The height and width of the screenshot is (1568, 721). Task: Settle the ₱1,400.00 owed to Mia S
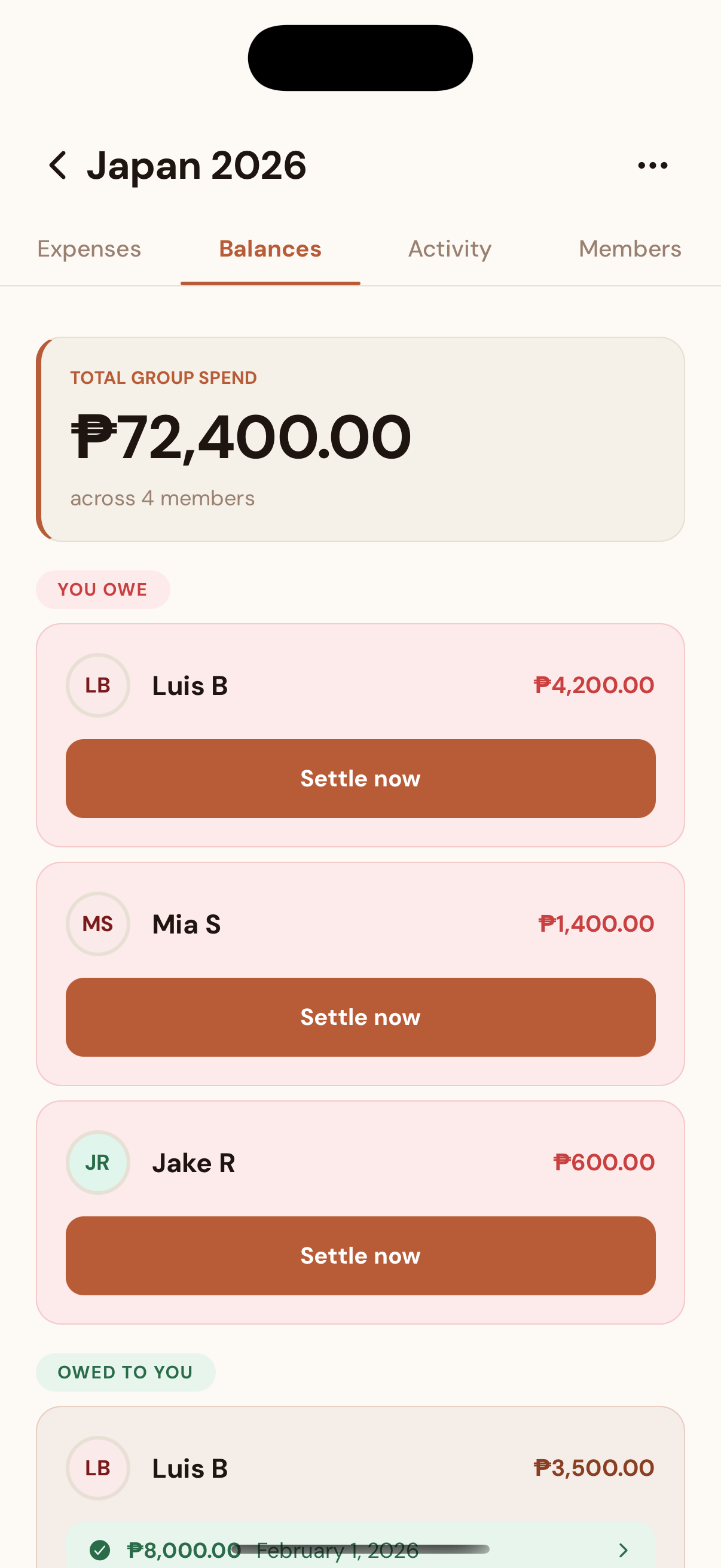coord(360,1017)
